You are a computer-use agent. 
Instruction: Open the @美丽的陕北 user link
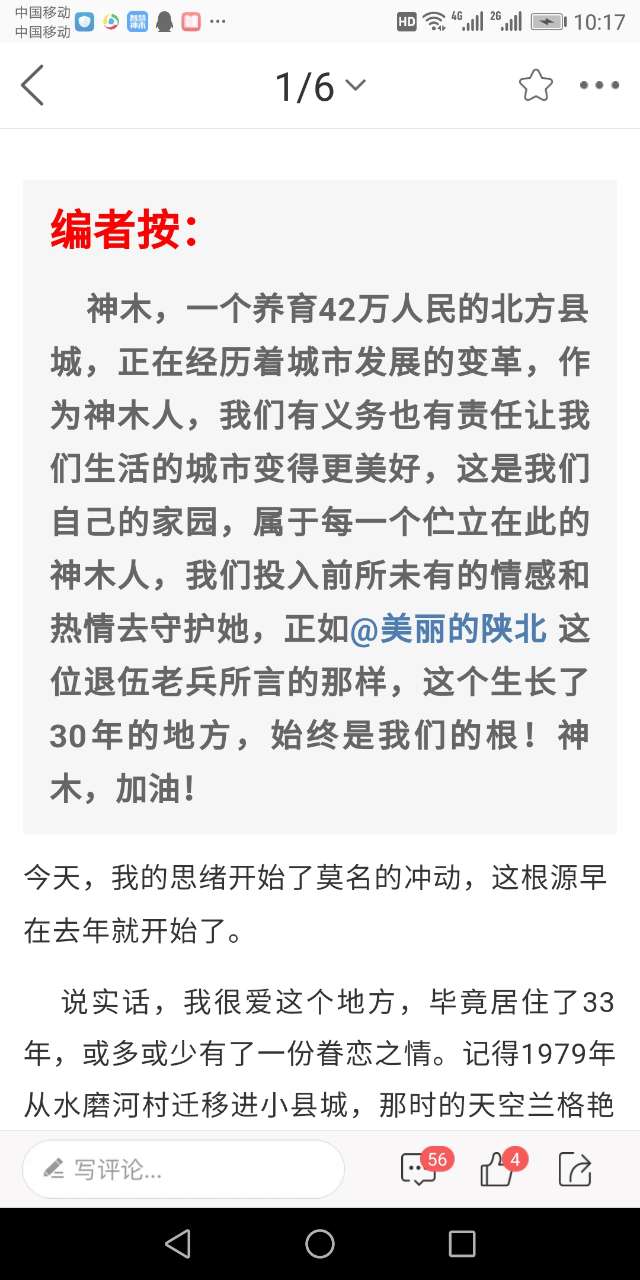(x=448, y=629)
